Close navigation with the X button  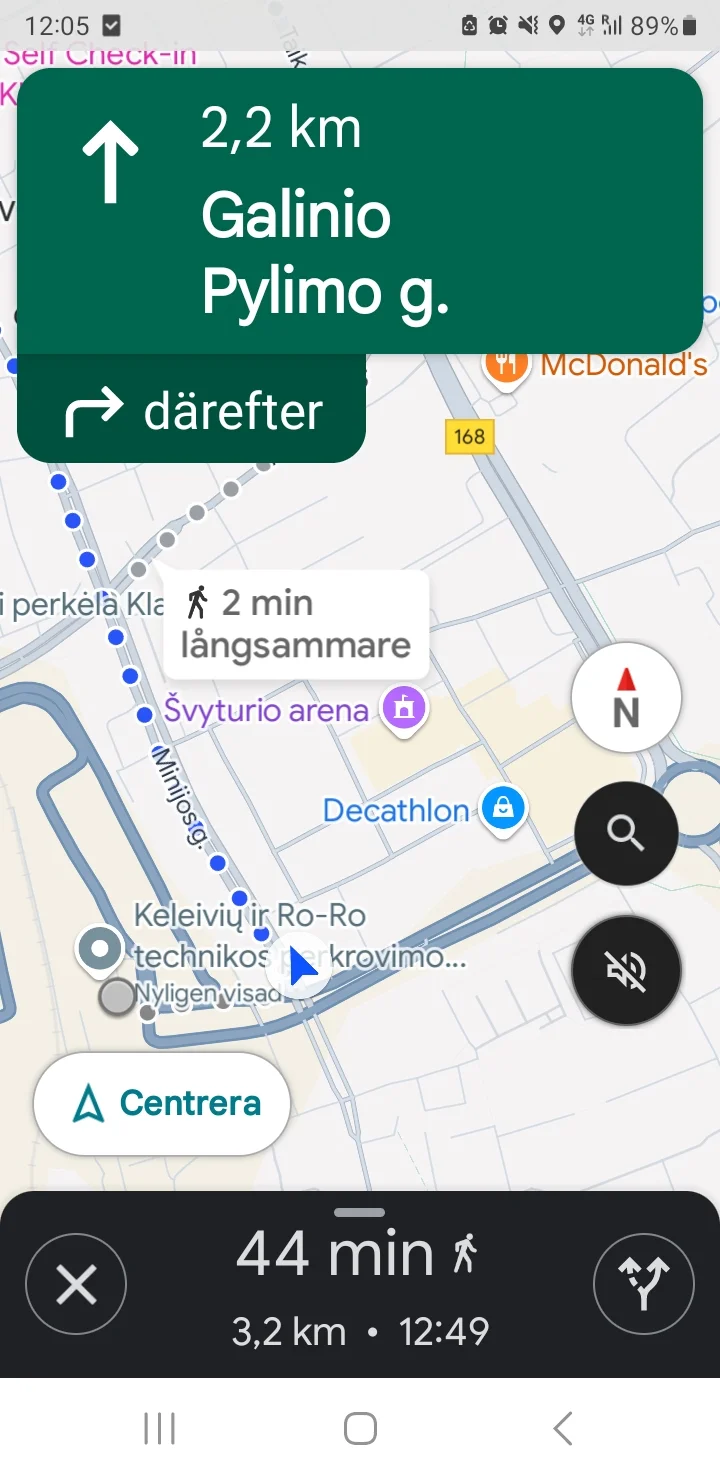tap(76, 1284)
